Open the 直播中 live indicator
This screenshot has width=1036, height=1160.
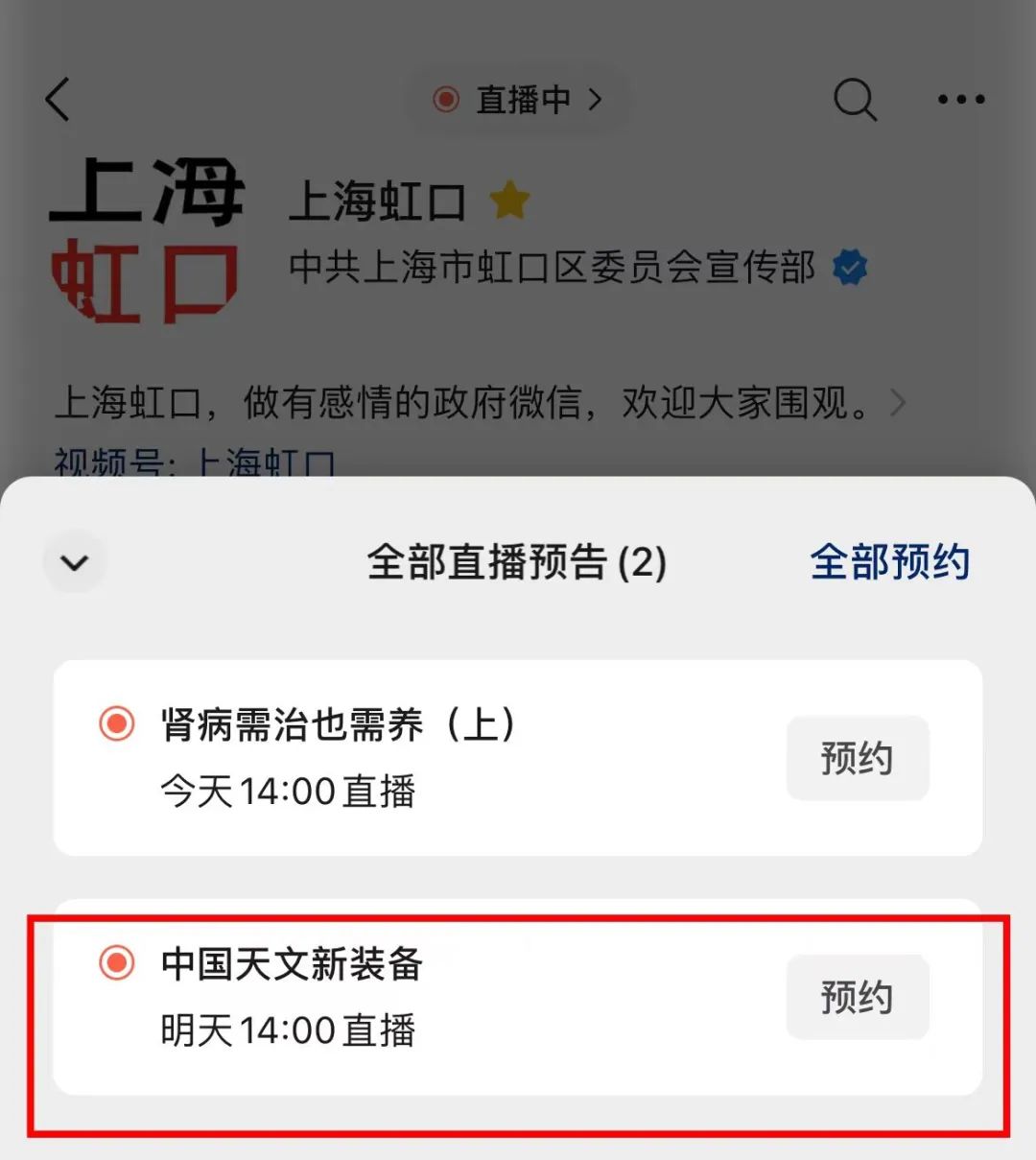tap(518, 100)
